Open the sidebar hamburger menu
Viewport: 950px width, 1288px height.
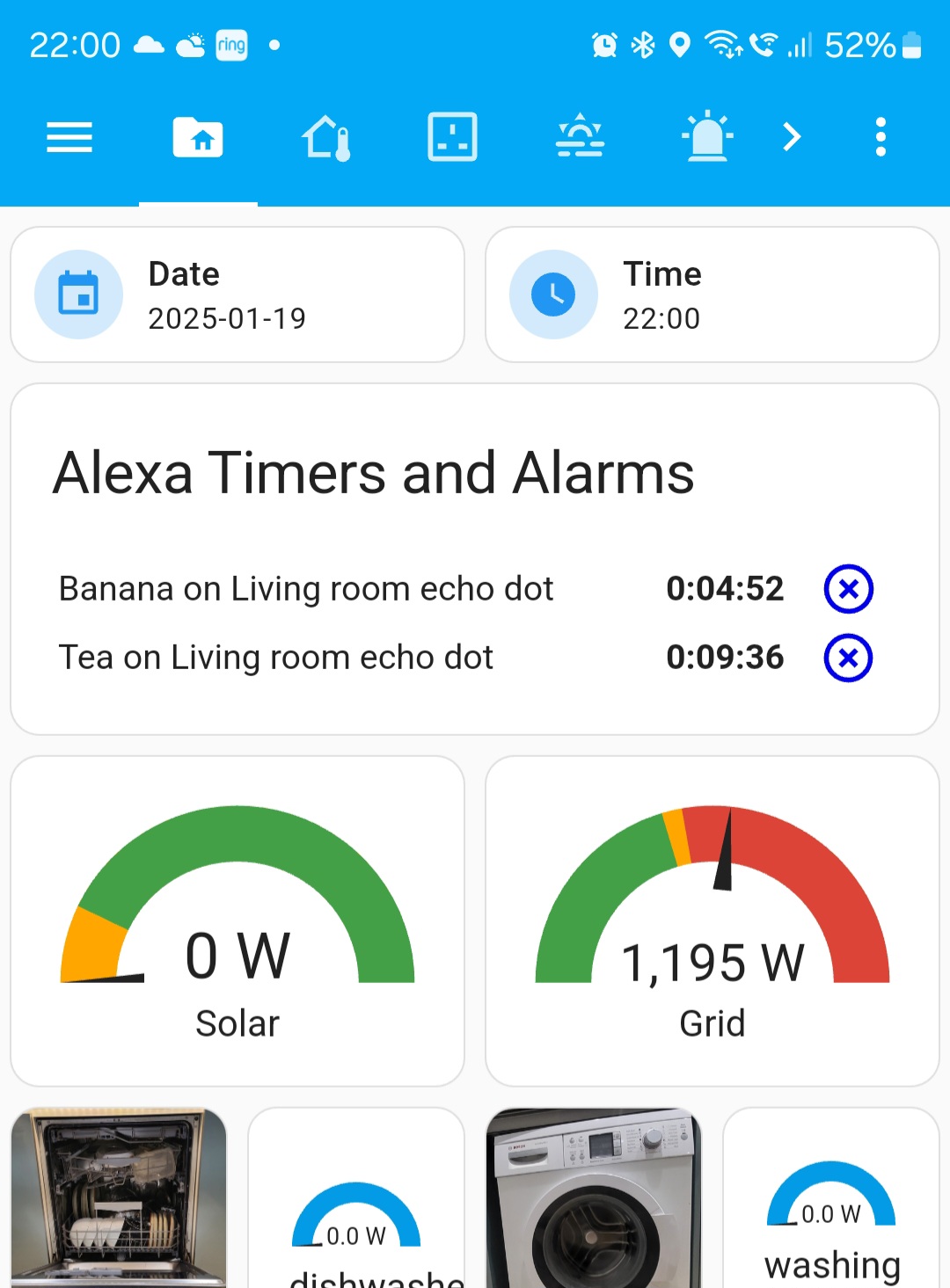point(69,137)
